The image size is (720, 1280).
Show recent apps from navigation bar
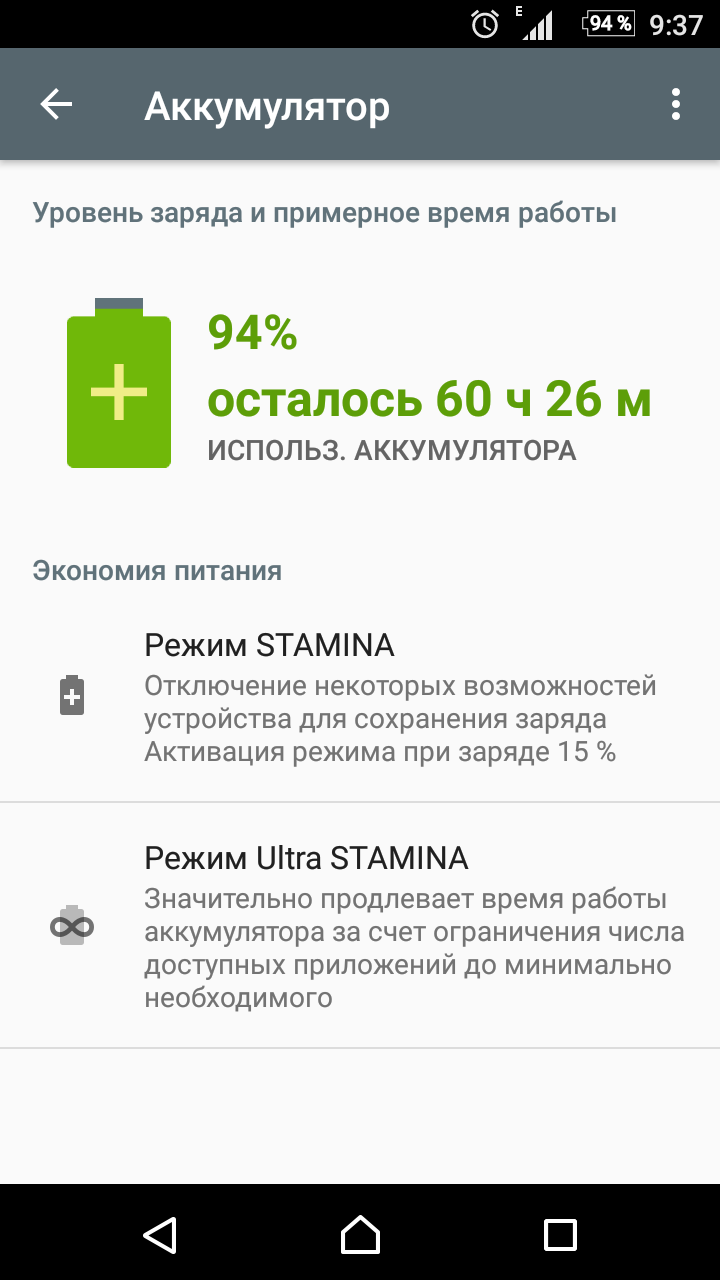[560, 1234]
